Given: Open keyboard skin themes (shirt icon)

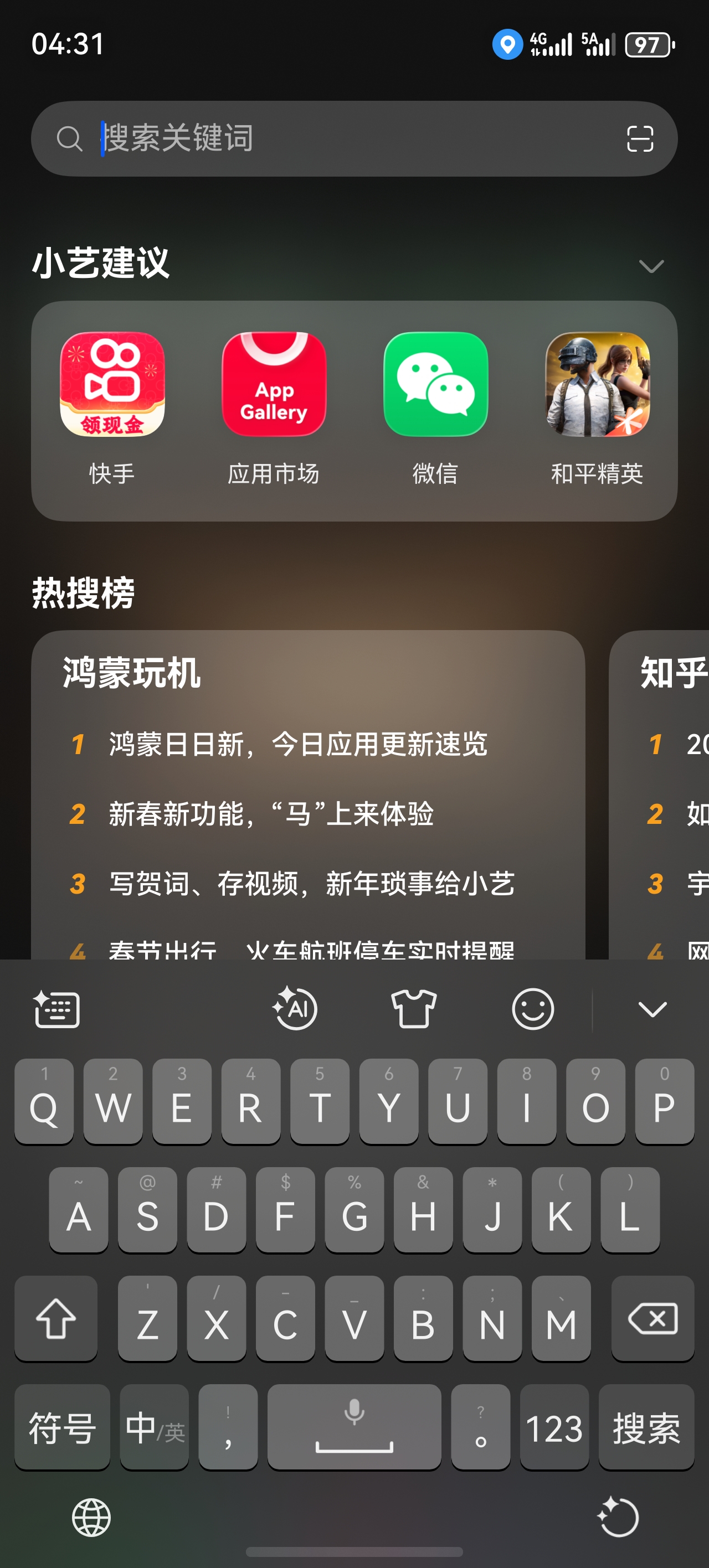Looking at the screenshot, I should [x=414, y=1009].
